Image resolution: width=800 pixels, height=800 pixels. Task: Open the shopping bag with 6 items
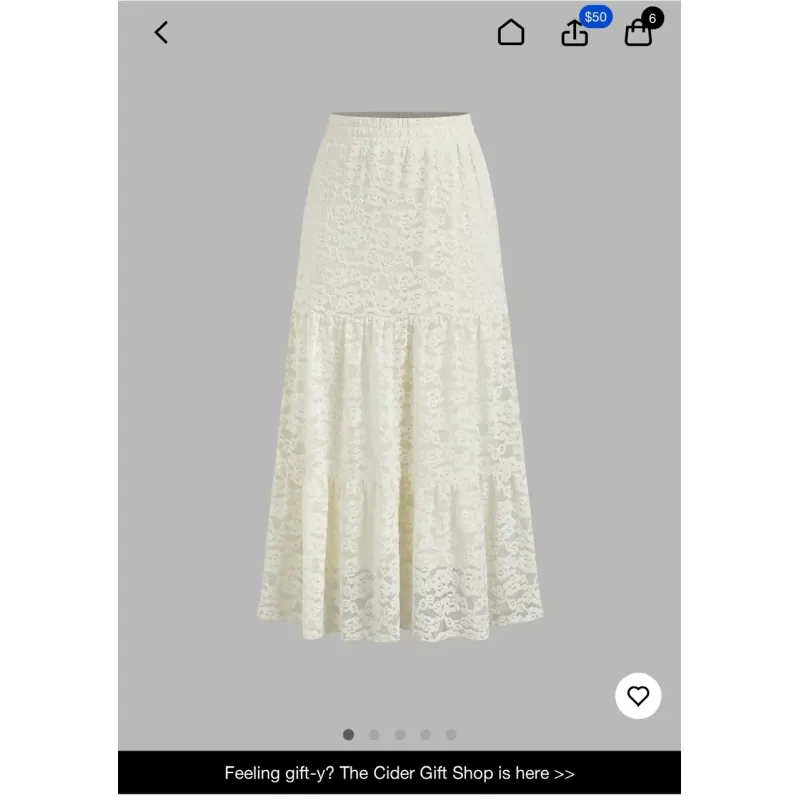coord(638,33)
